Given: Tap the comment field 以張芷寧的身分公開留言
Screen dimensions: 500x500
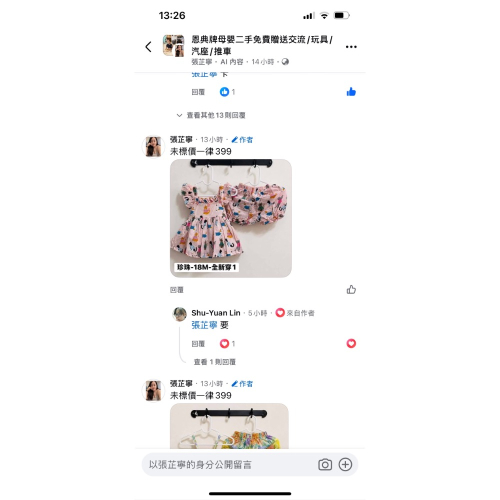Looking at the screenshot, I should click(x=230, y=464).
